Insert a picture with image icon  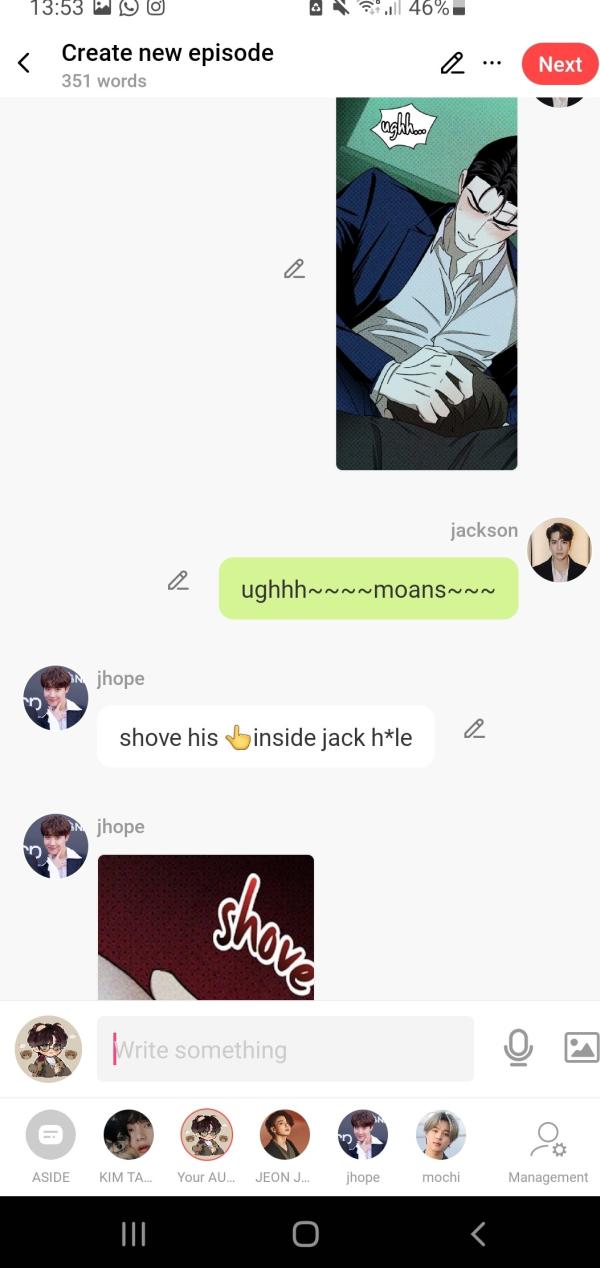tap(581, 1047)
